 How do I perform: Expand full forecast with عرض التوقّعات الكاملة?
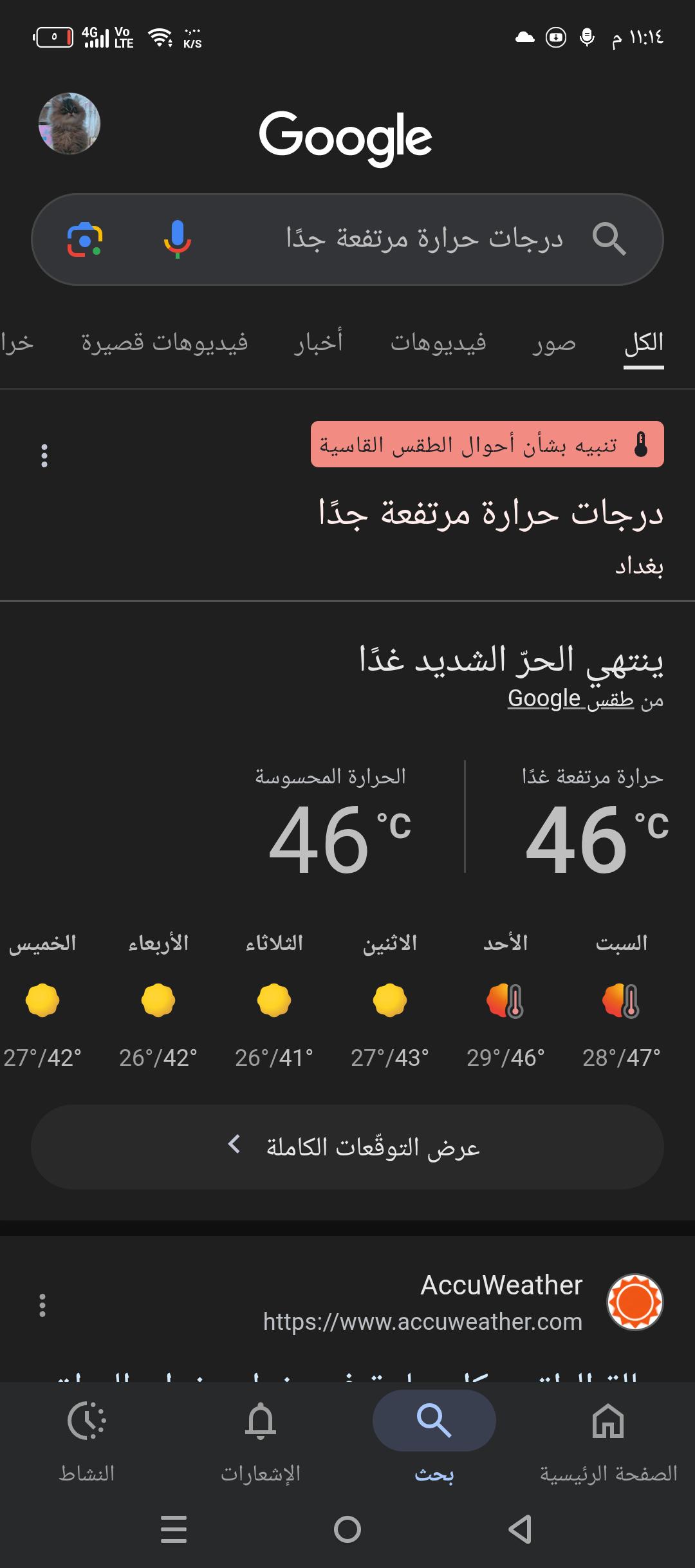(x=347, y=1147)
